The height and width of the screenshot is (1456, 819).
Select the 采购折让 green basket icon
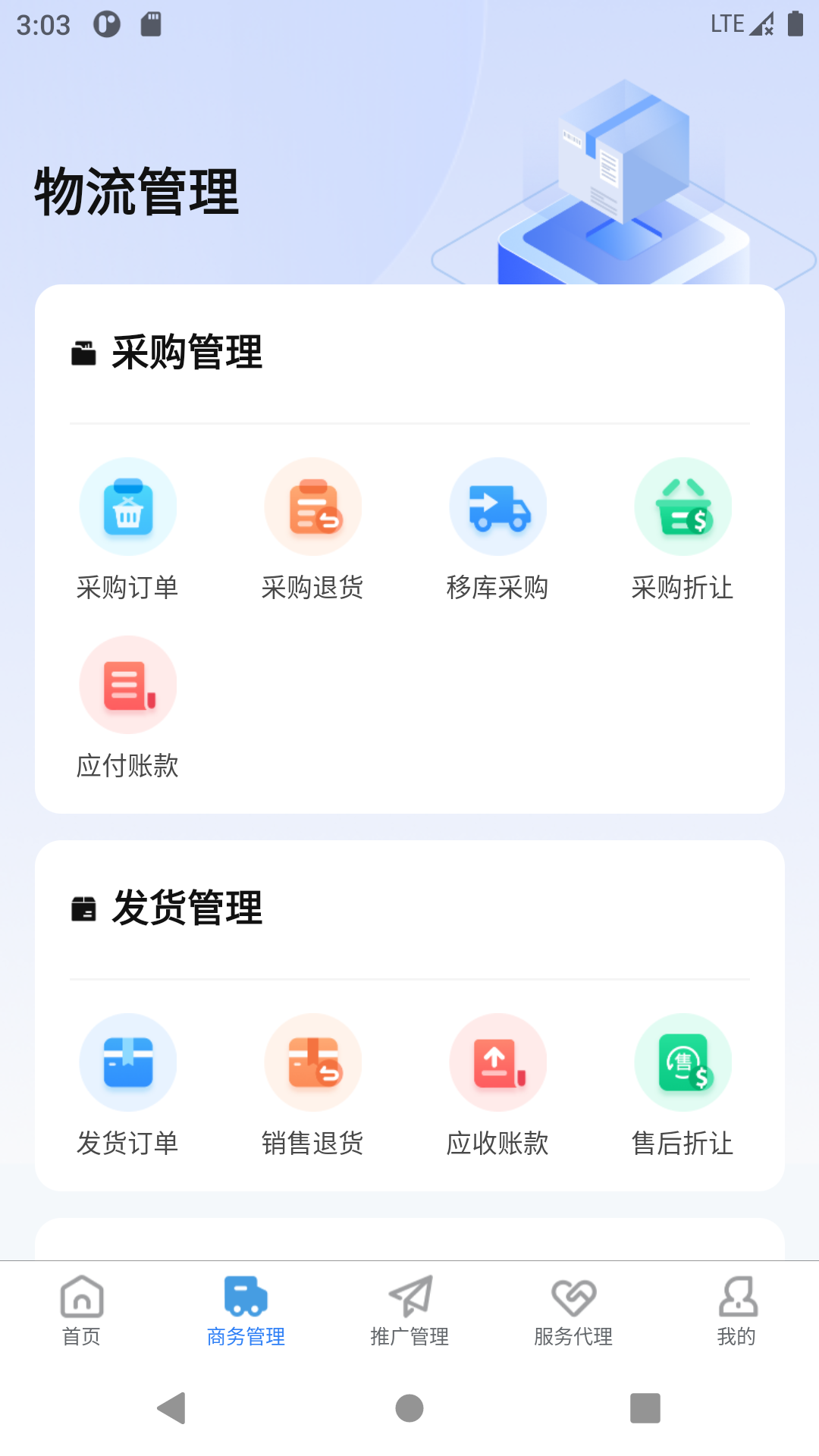(x=682, y=507)
